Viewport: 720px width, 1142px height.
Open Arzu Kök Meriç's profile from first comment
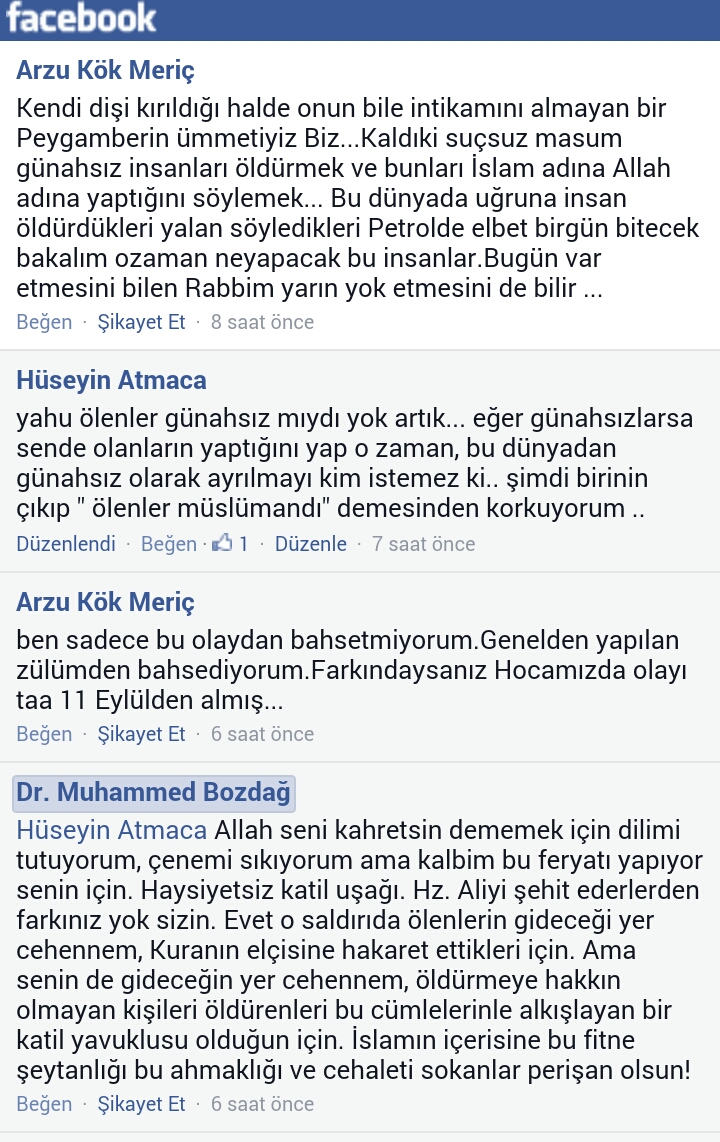(x=105, y=70)
